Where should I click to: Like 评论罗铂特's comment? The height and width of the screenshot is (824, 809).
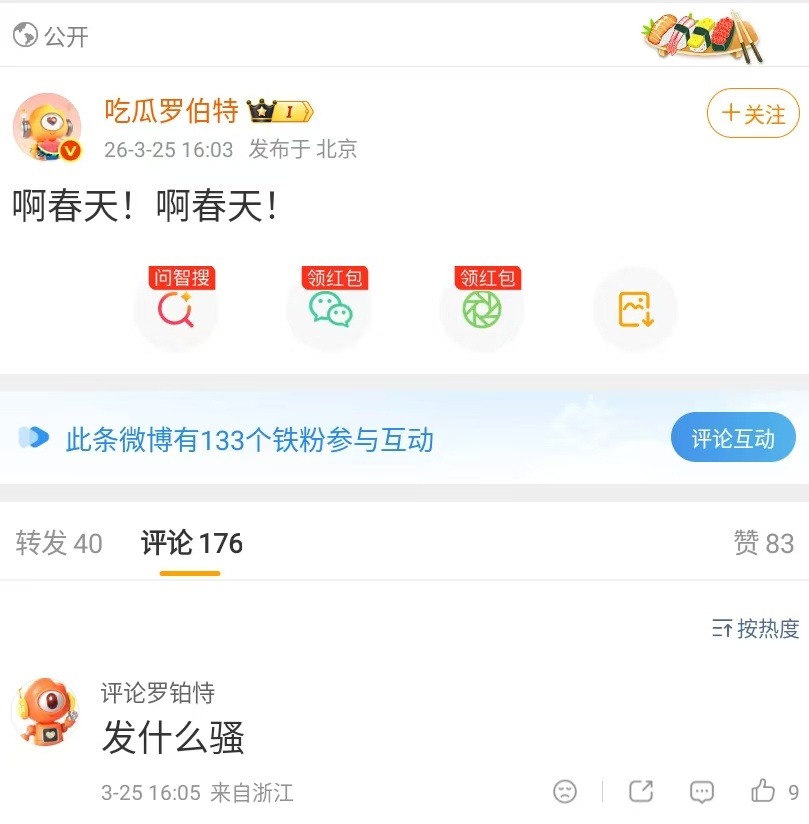[x=765, y=792]
